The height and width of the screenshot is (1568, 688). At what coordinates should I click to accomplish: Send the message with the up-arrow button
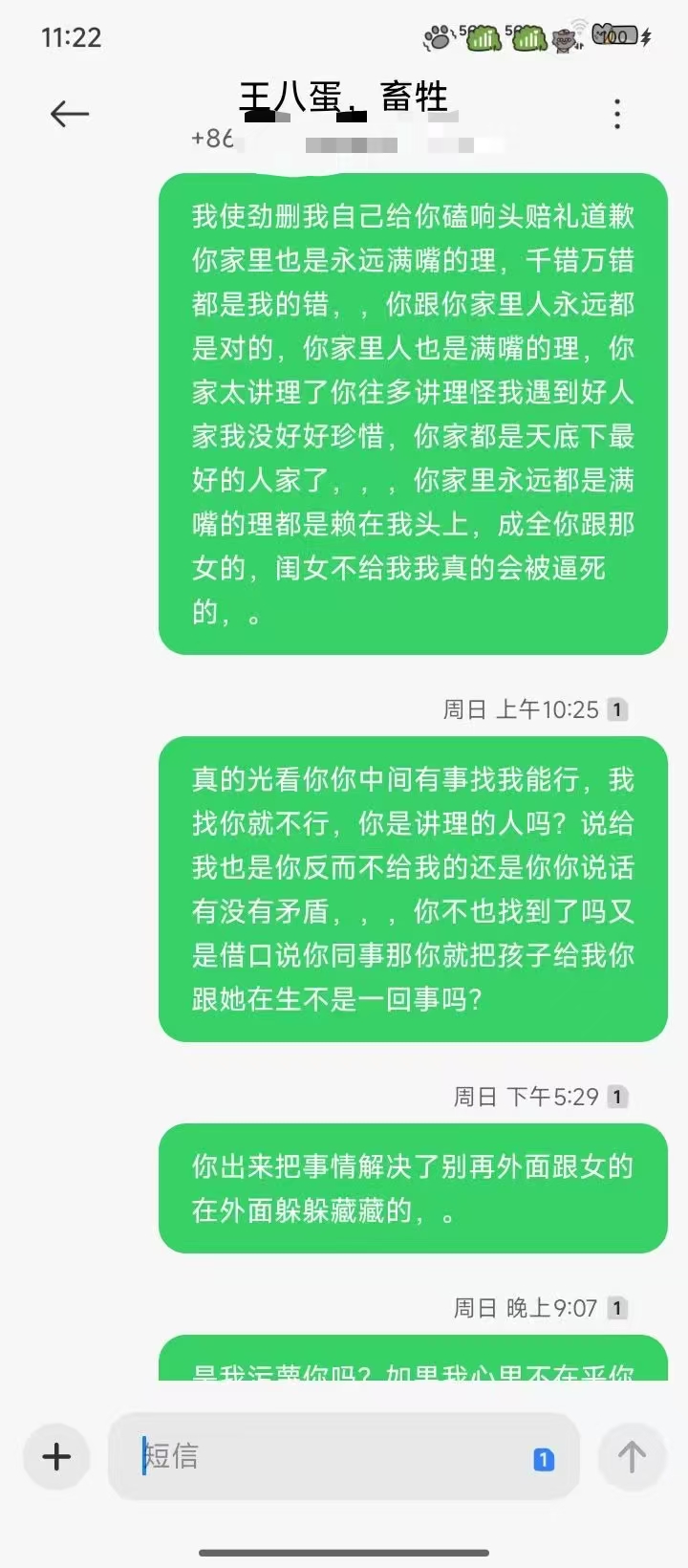631,1456
